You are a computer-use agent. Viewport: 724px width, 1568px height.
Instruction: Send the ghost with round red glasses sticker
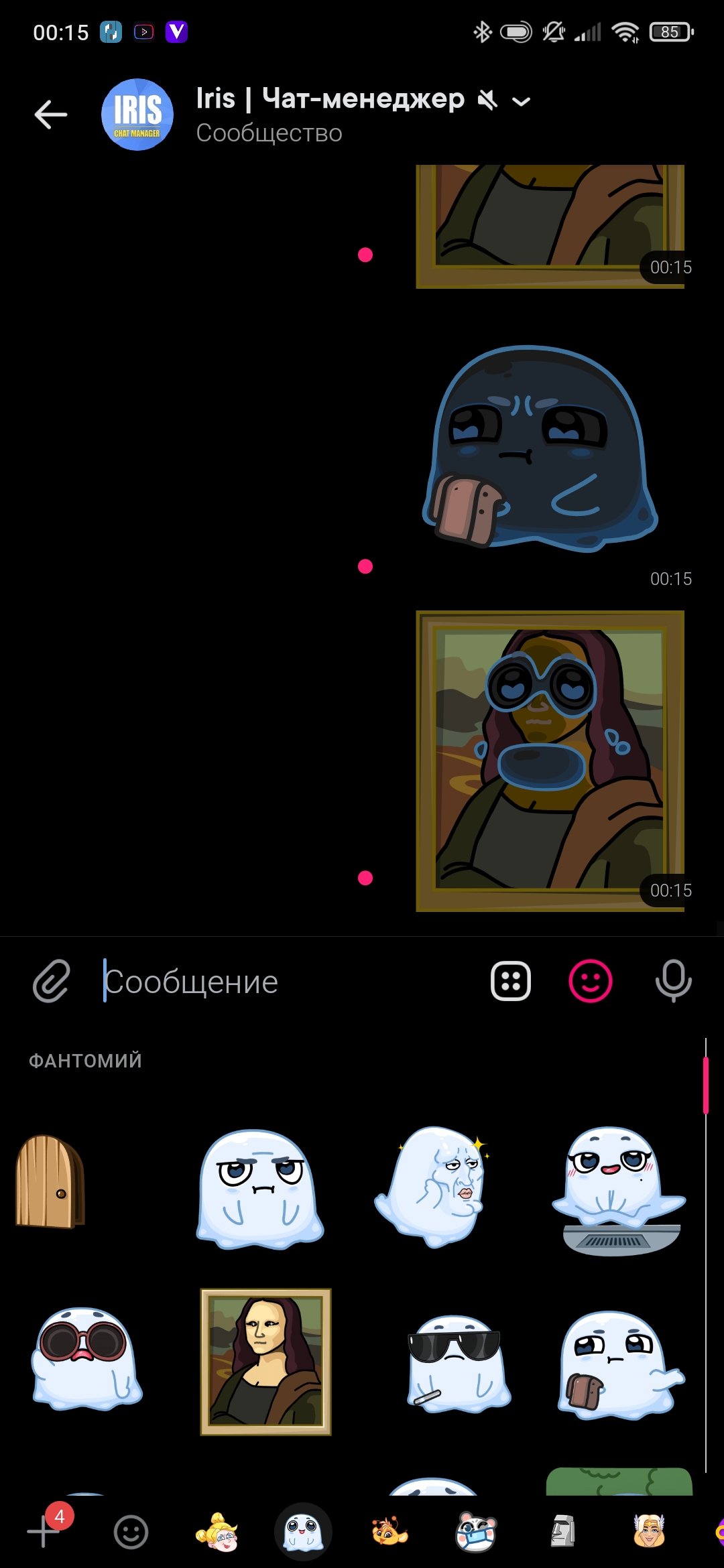point(86,1356)
